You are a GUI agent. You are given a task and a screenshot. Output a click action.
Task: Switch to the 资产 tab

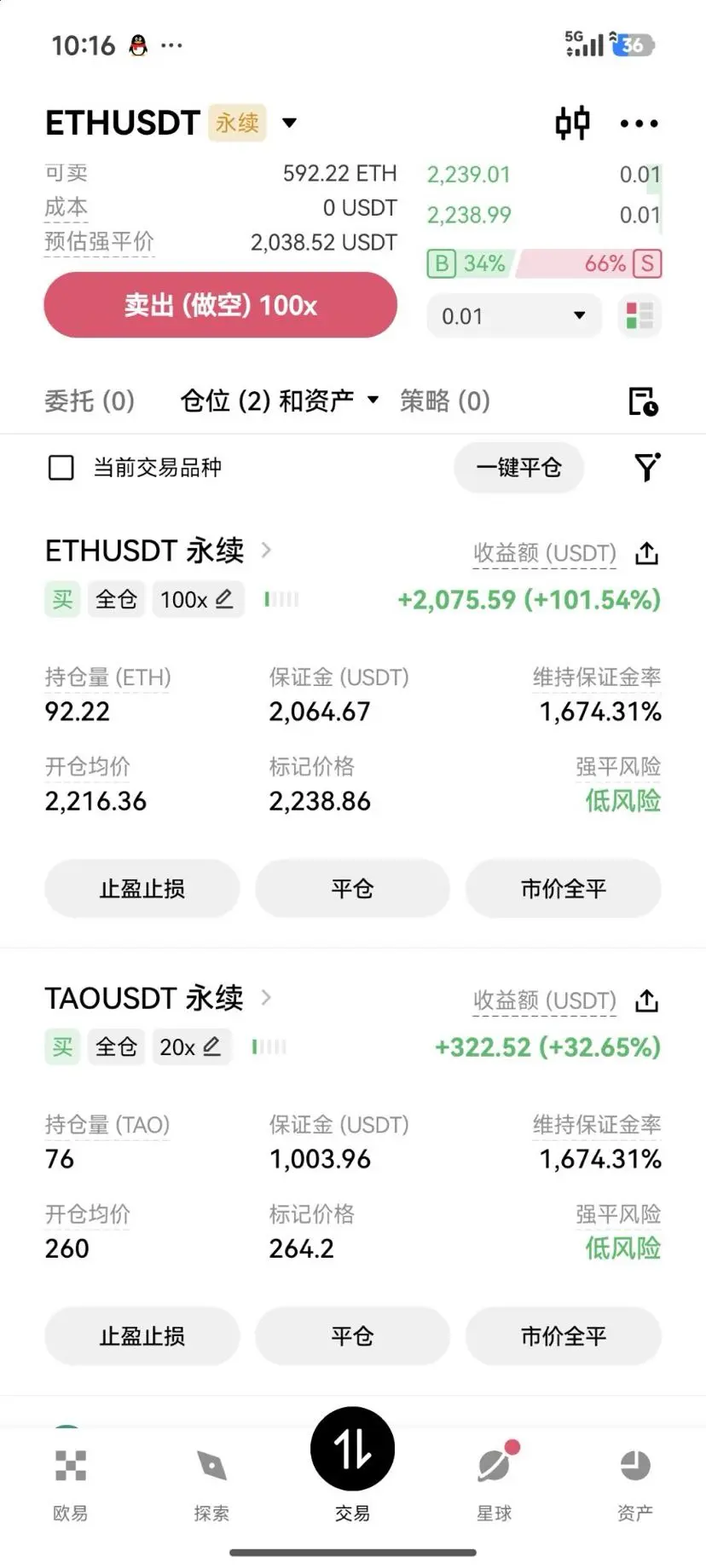[x=634, y=1484]
